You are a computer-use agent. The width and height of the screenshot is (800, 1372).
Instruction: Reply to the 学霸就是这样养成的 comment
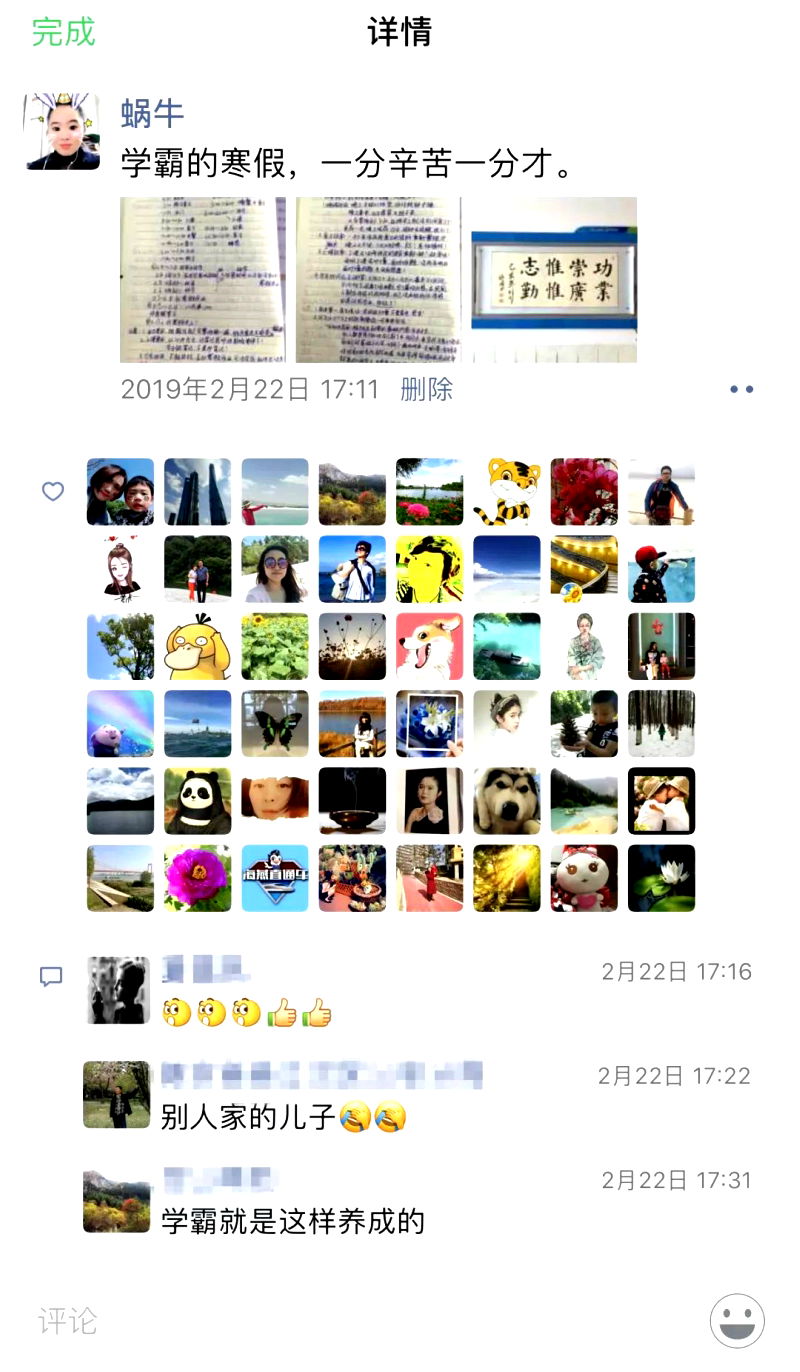tap(293, 1221)
